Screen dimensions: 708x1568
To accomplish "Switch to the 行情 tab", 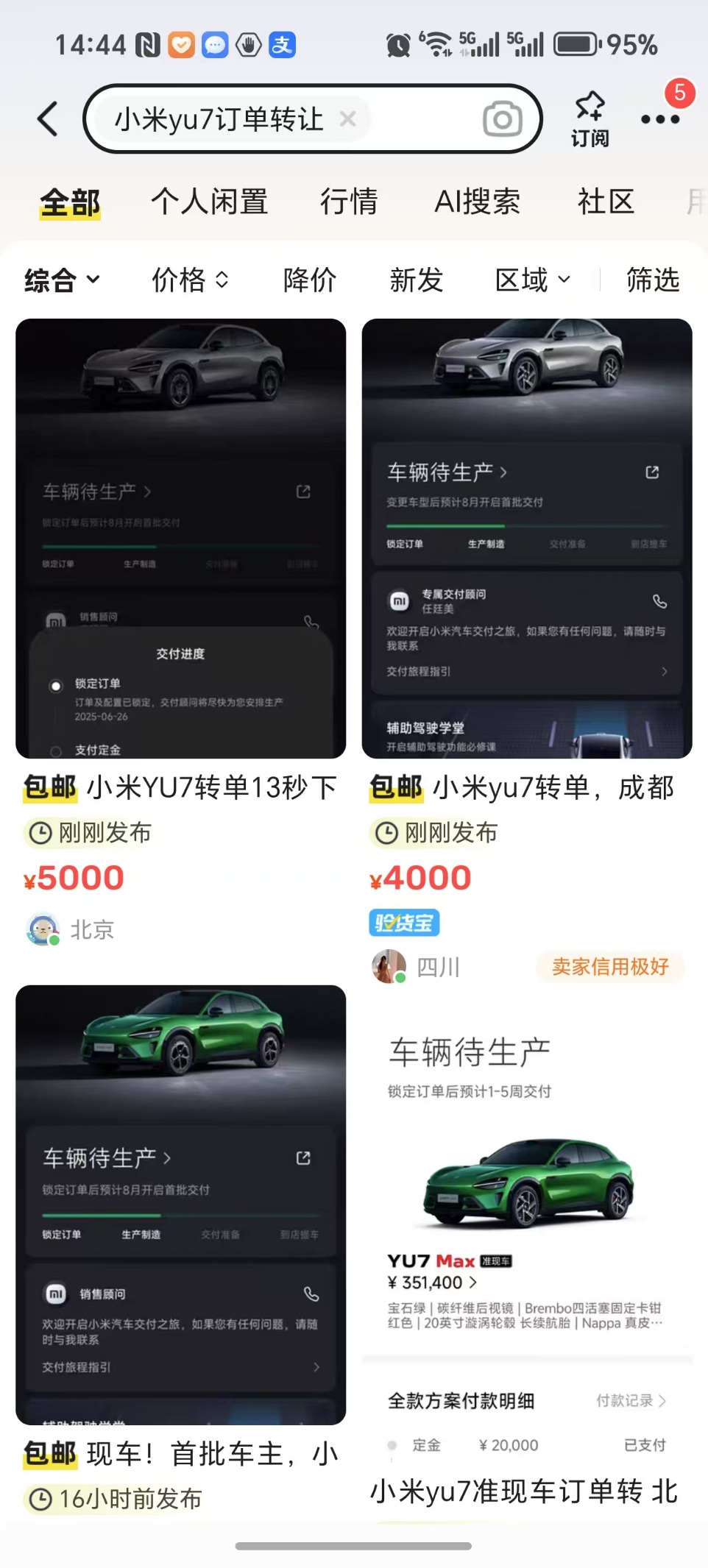I will (x=349, y=202).
